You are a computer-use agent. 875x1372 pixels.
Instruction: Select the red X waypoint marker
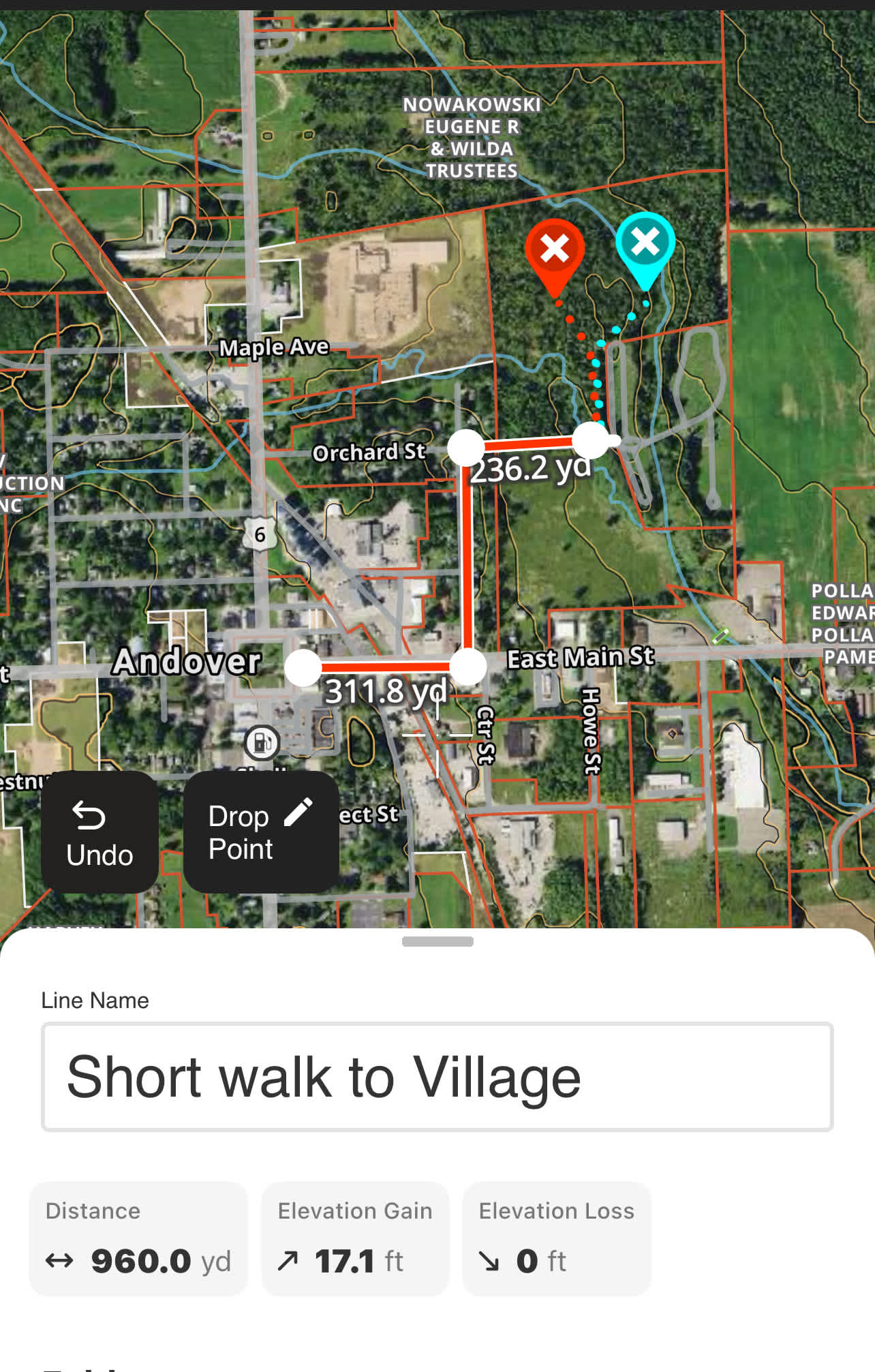555,249
